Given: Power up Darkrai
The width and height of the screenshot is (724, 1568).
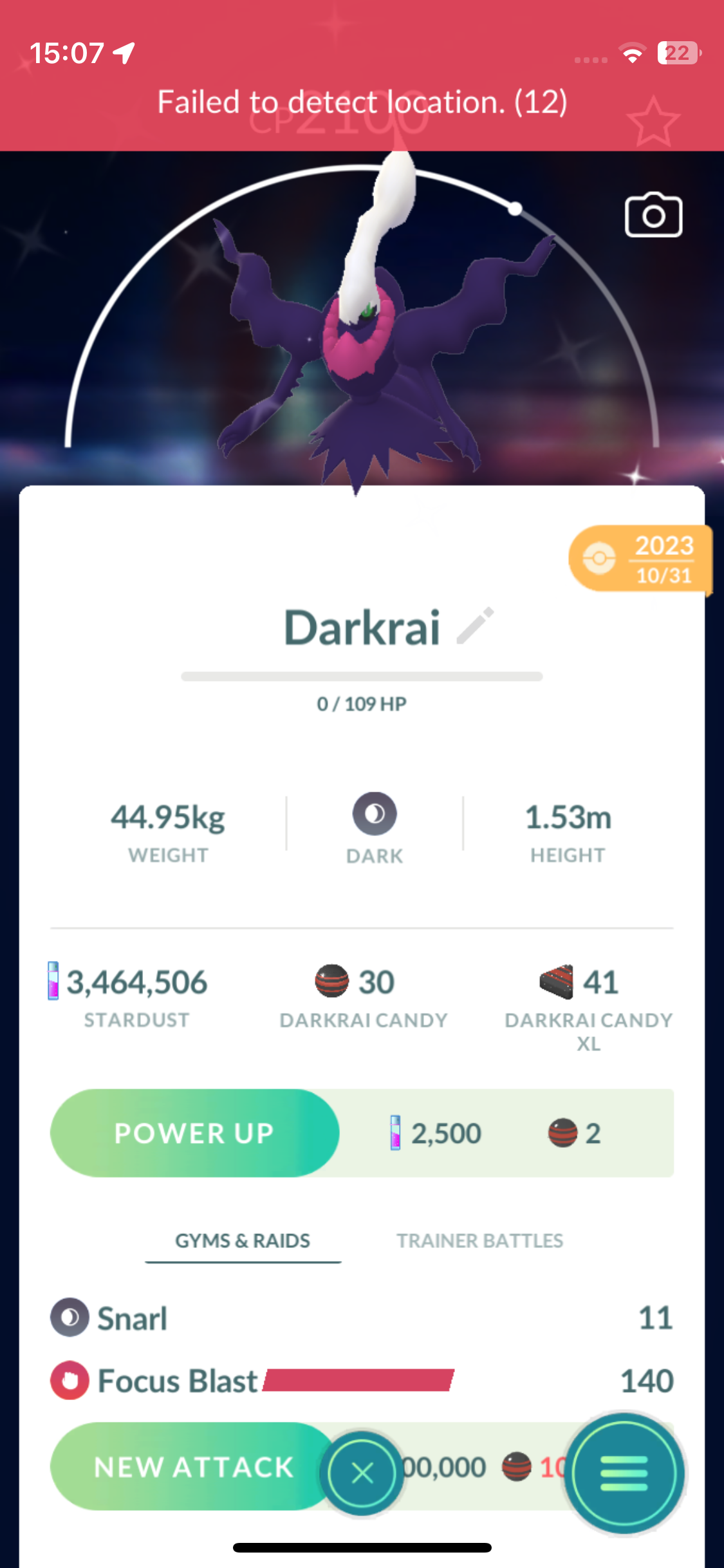Looking at the screenshot, I should pos(194,1133).
